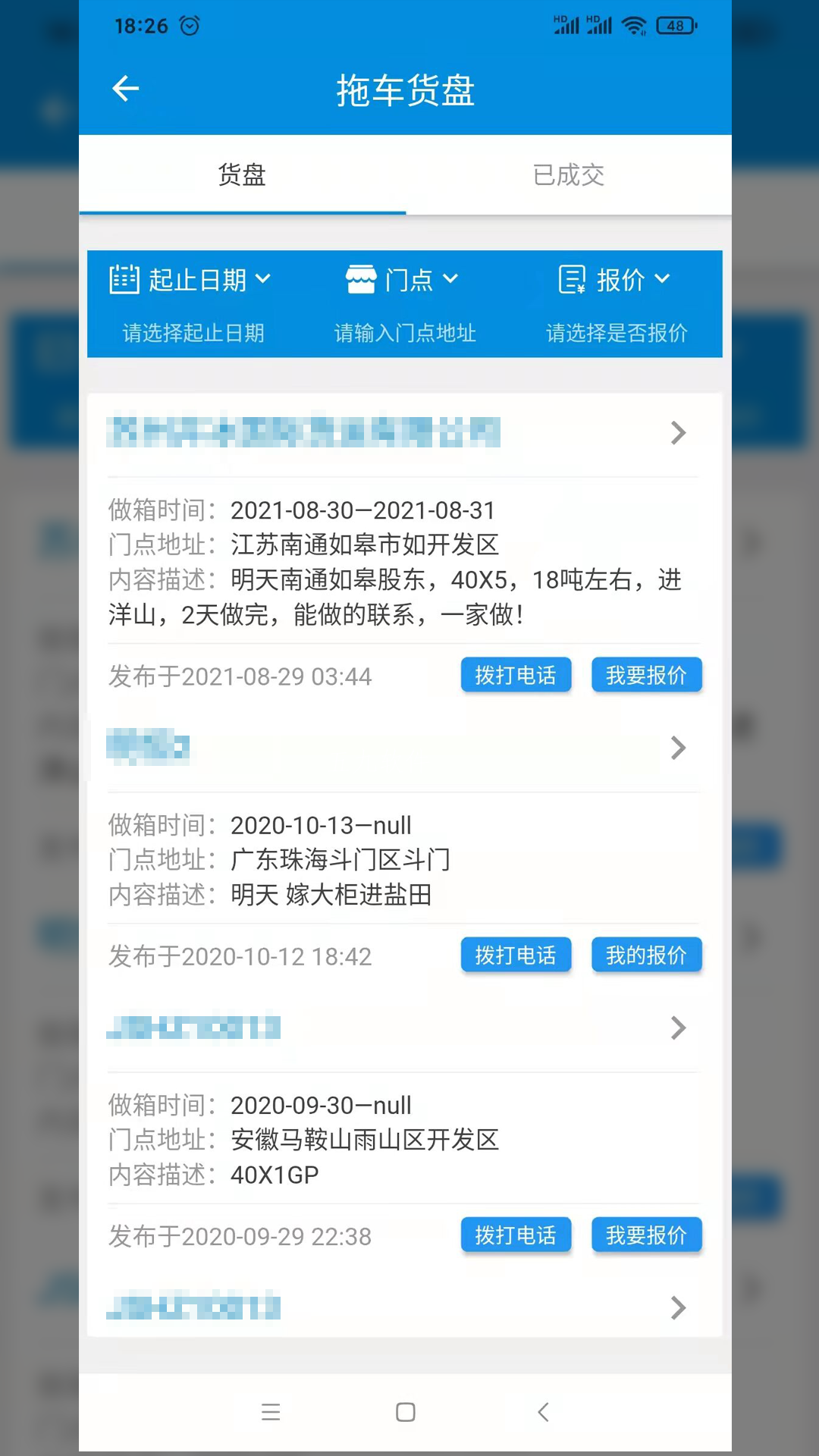View 我的报价 on the 珠海斗门 listing
Viewport: 819px width, 1456px height.
pos(646,955)
